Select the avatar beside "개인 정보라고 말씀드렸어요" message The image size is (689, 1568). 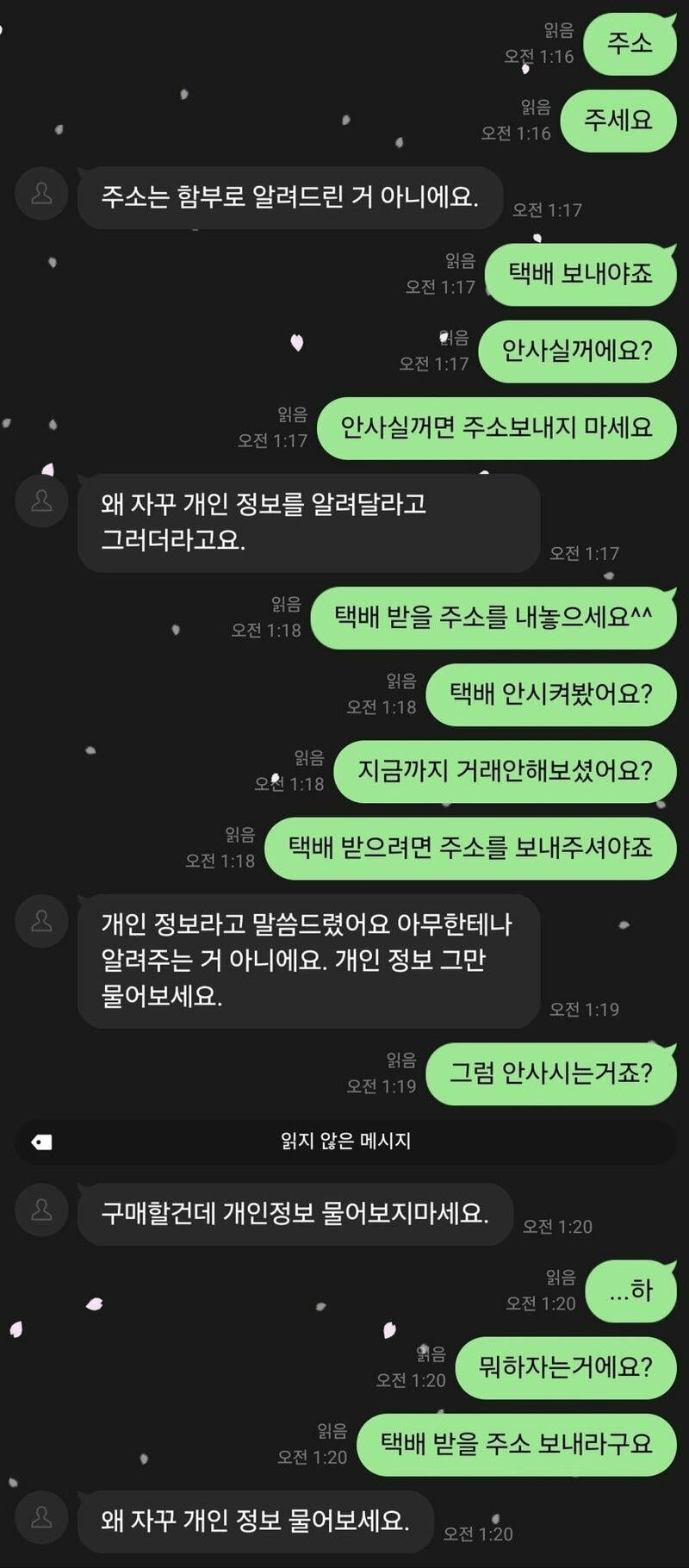pyautogui.click(x=40, y=920)
